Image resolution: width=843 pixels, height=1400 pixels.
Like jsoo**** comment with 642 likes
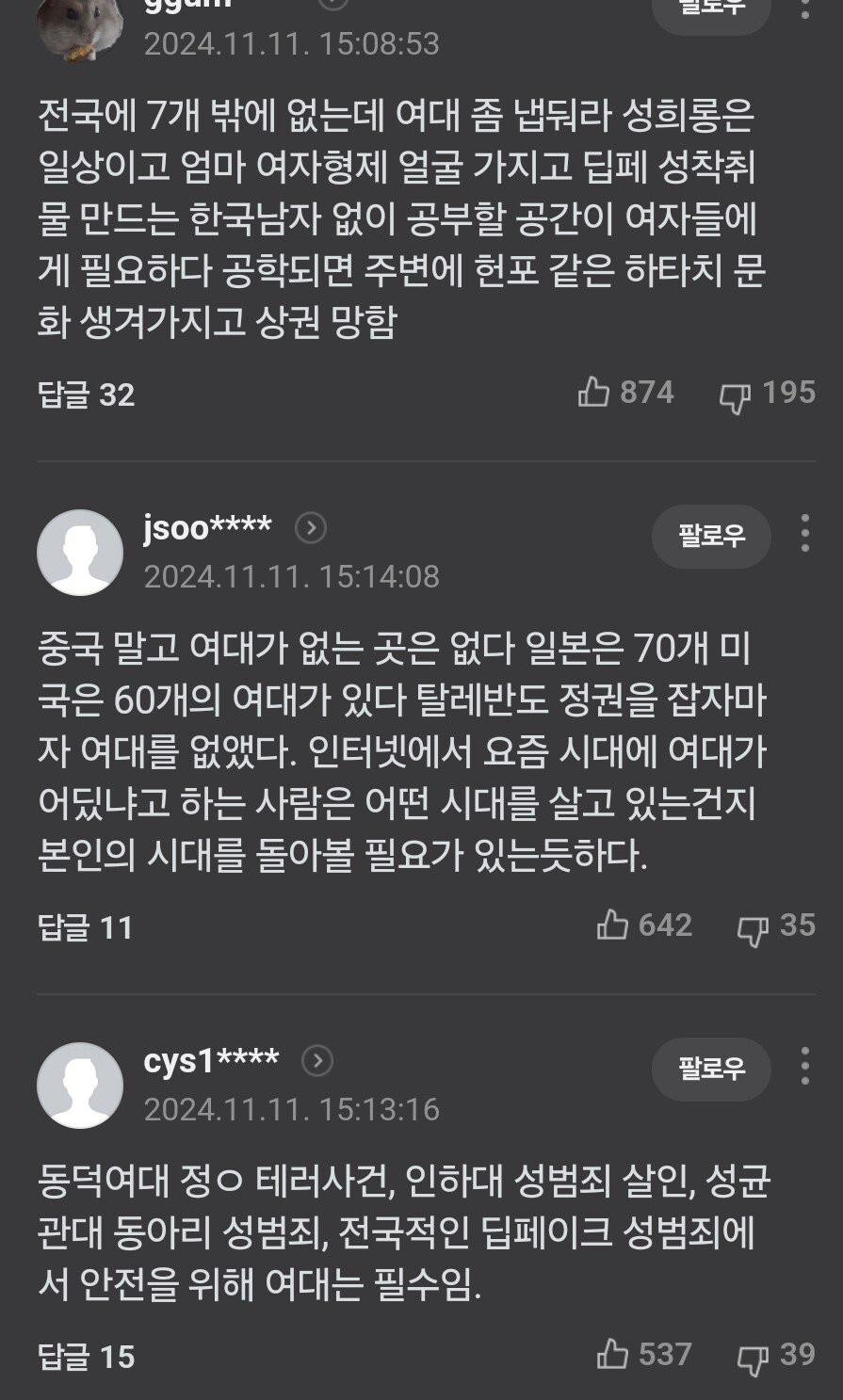pyautogui.click(x=613, y=925)
